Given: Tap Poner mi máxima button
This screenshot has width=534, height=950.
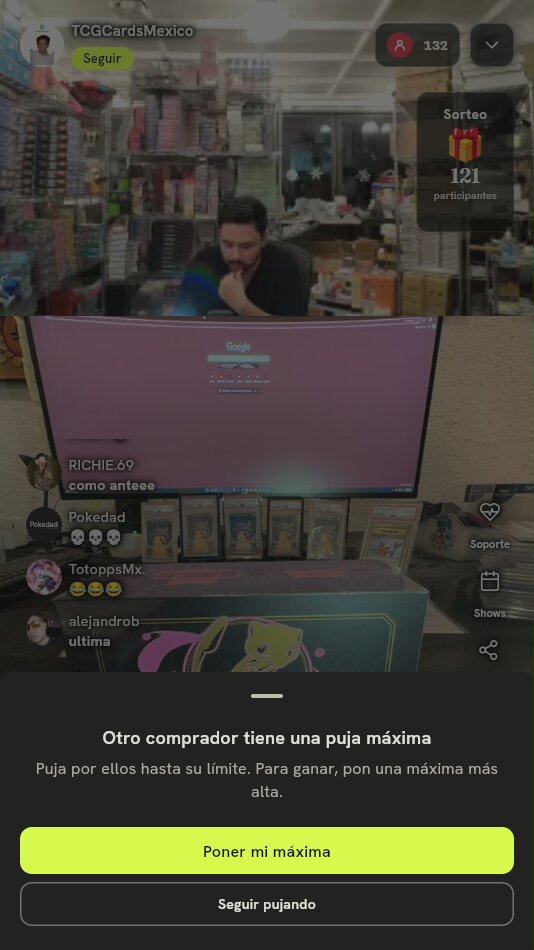Looking at the screenshot, I should coord(267,851).
